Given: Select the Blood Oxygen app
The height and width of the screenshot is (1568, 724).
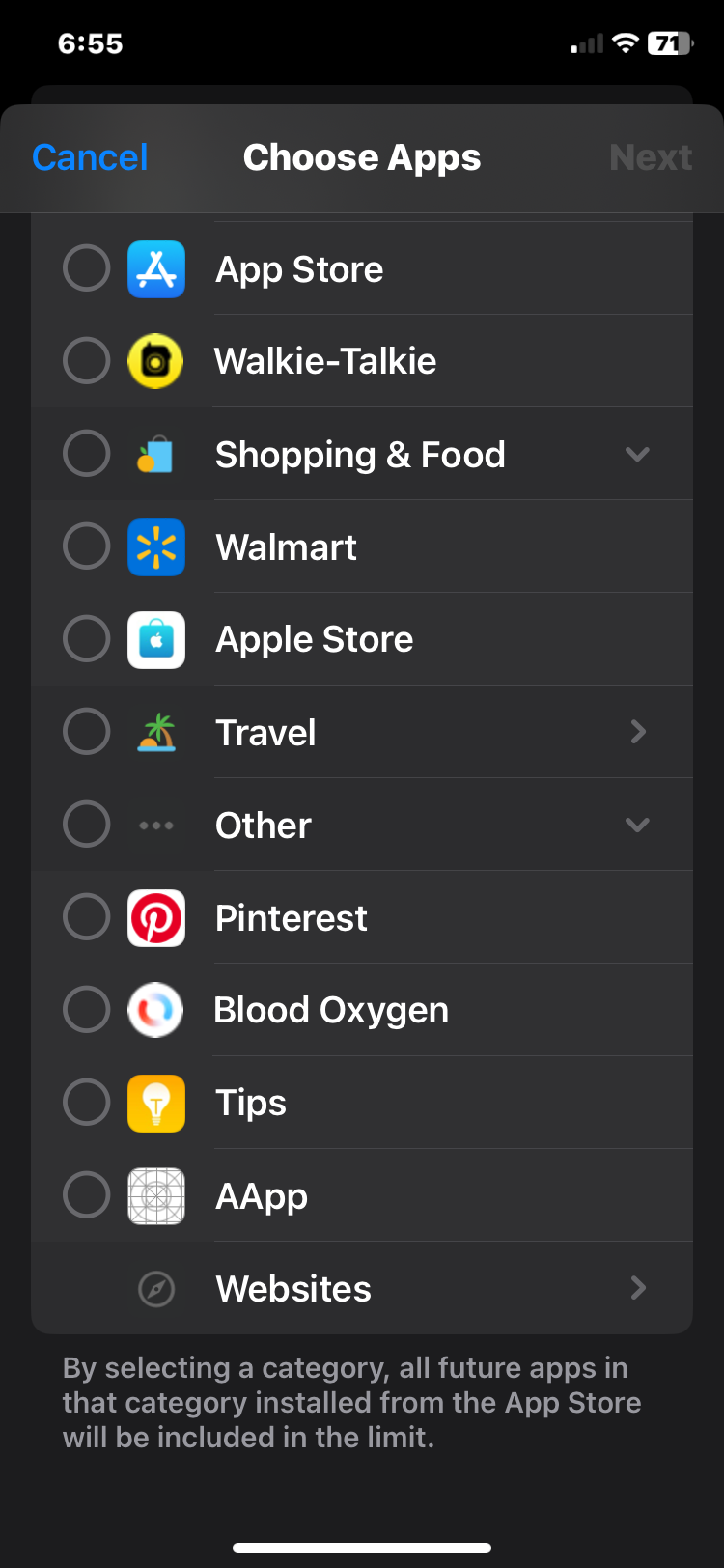Looking at the screenshot, I should coord(86,1010).
